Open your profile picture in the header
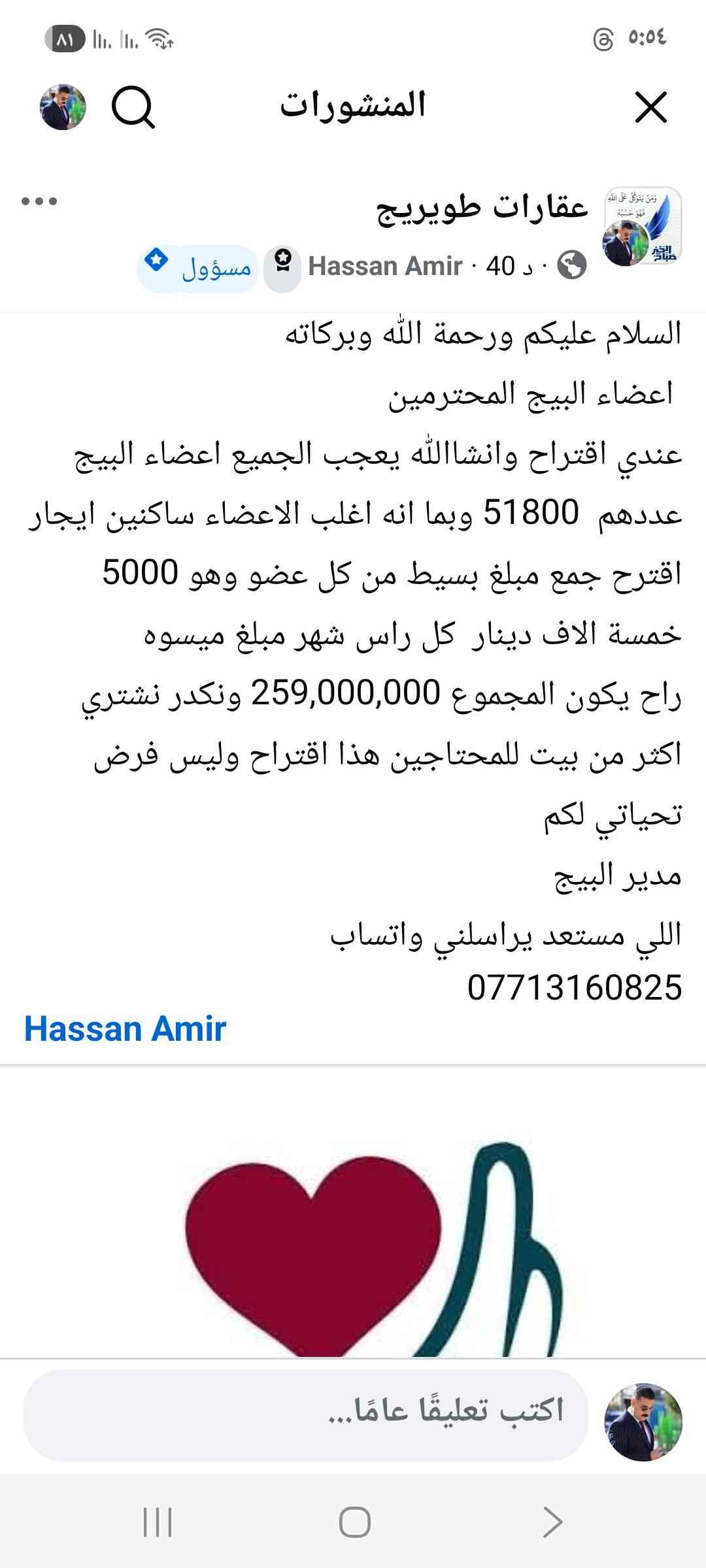Viewport: 706px width, 1568px height. coord(63,107)
